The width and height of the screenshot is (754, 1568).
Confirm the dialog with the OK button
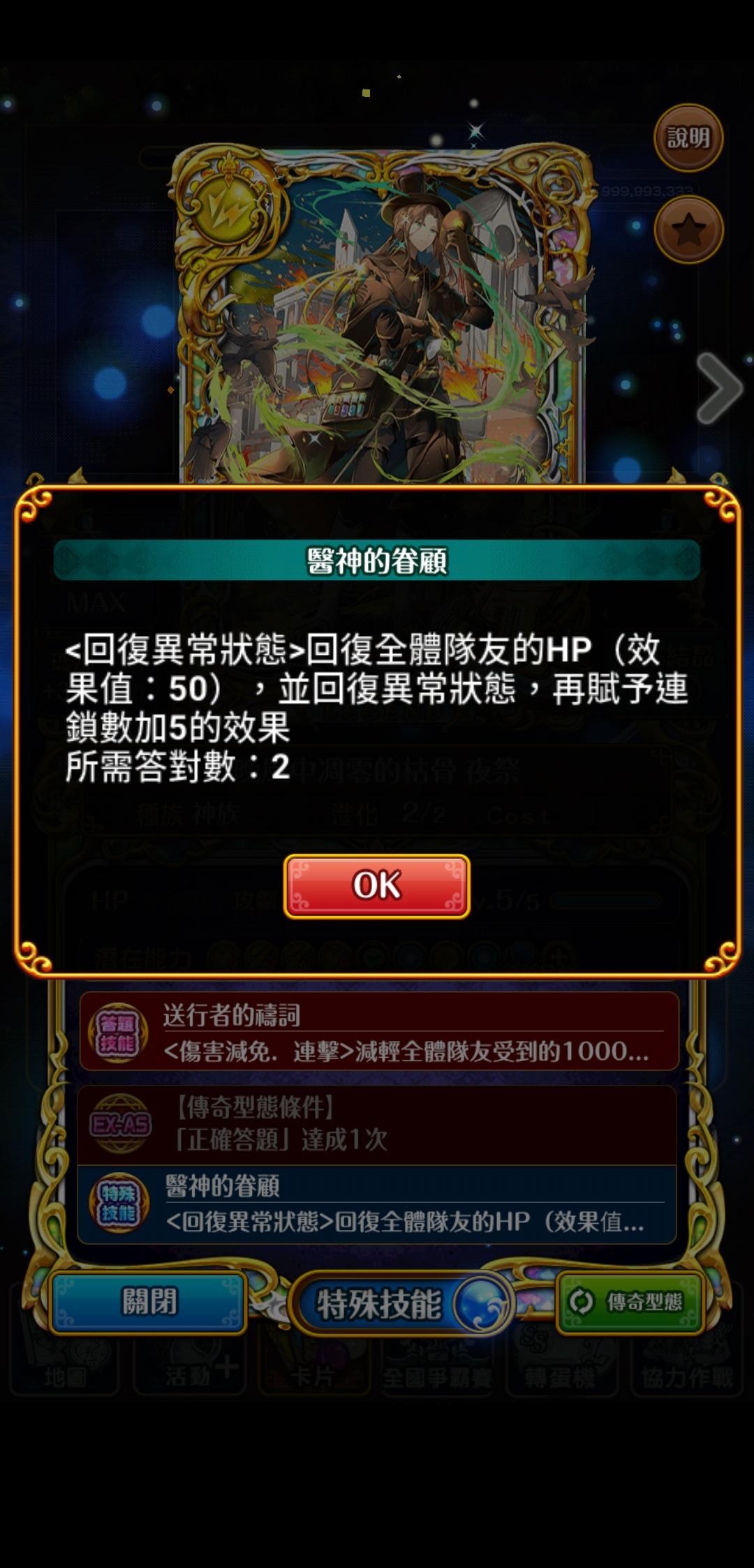point(376,885)
